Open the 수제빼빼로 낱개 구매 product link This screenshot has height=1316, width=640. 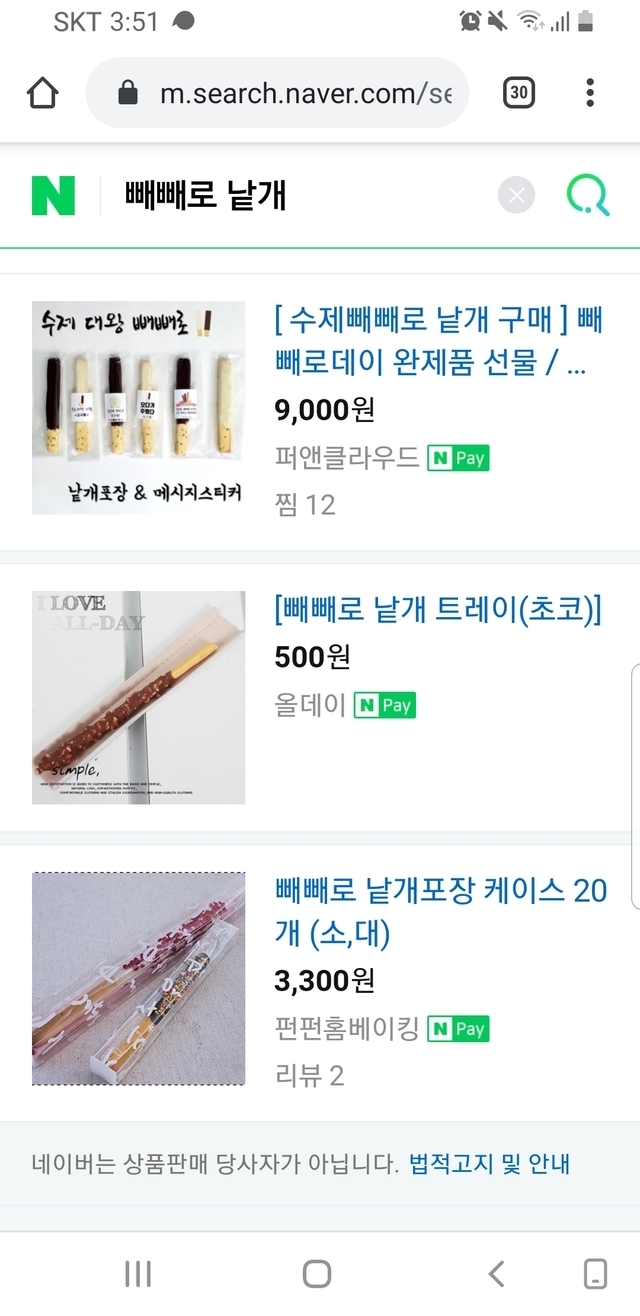(438, 342)
